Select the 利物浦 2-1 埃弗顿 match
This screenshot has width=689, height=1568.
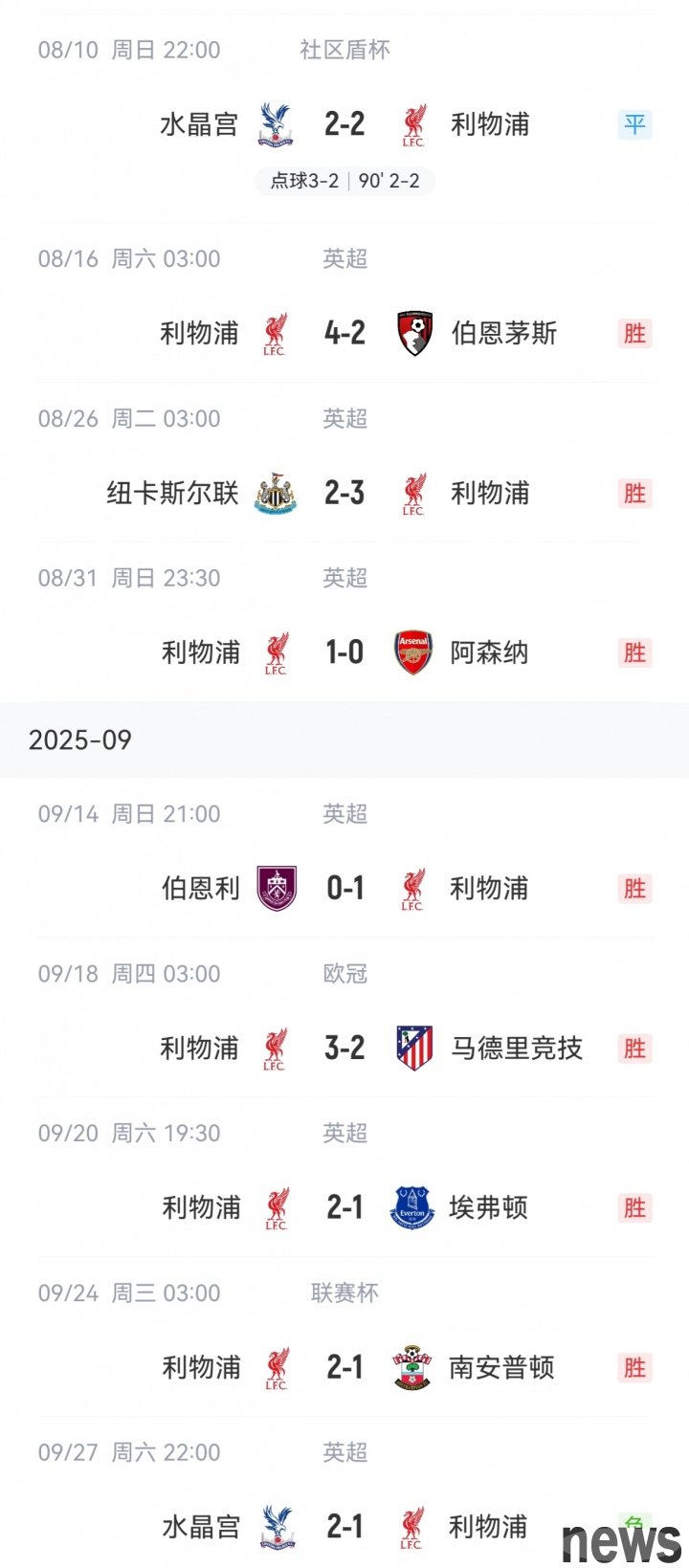tap(344, 1178)
